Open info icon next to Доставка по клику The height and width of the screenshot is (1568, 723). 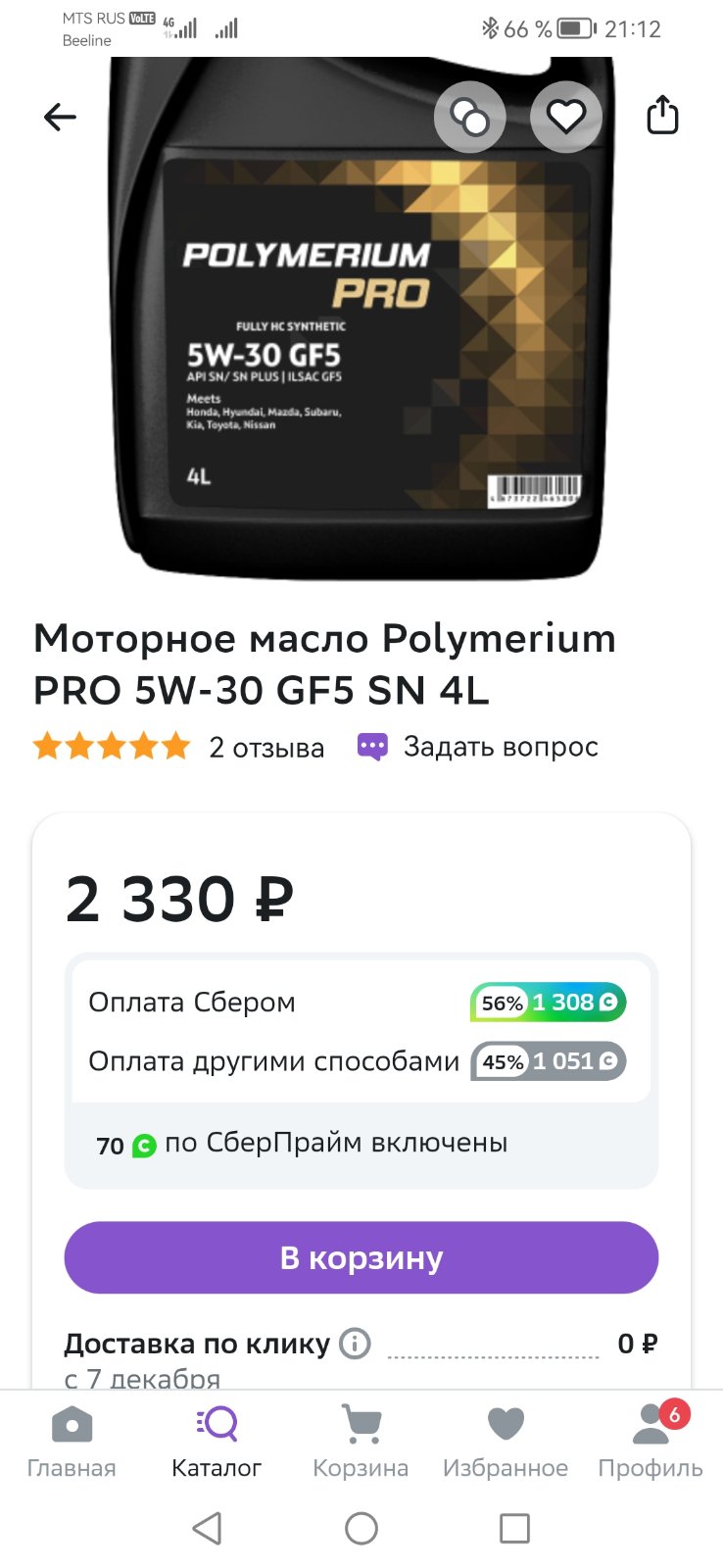[x=355, y=1343]
